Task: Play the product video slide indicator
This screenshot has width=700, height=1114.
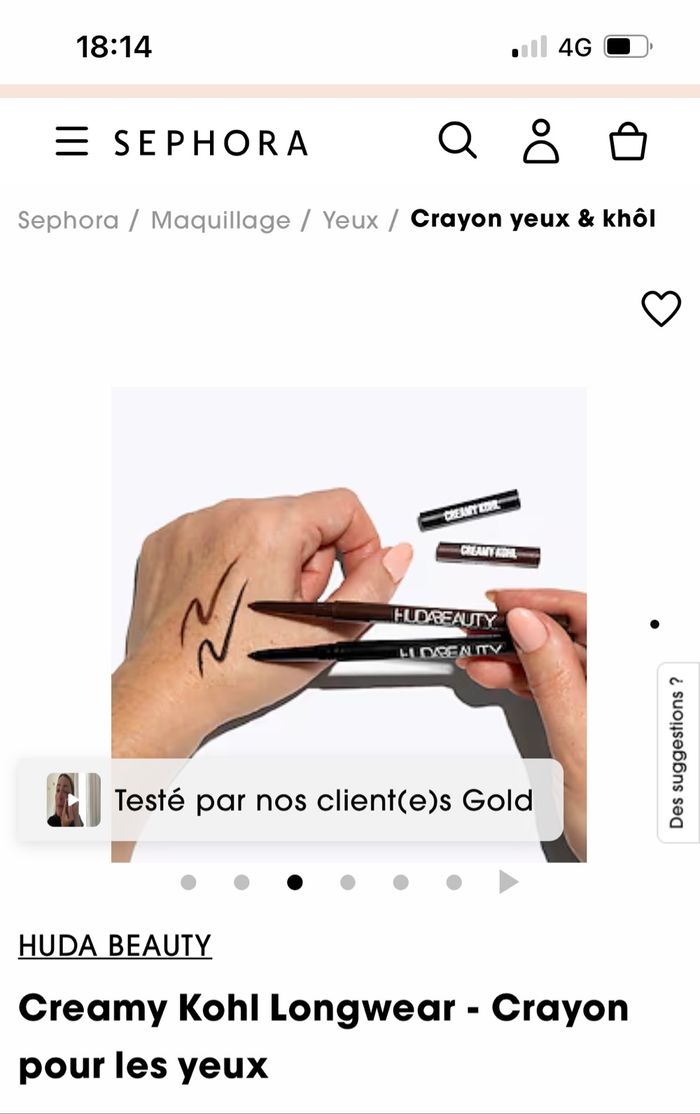Action: coord(508,882)
